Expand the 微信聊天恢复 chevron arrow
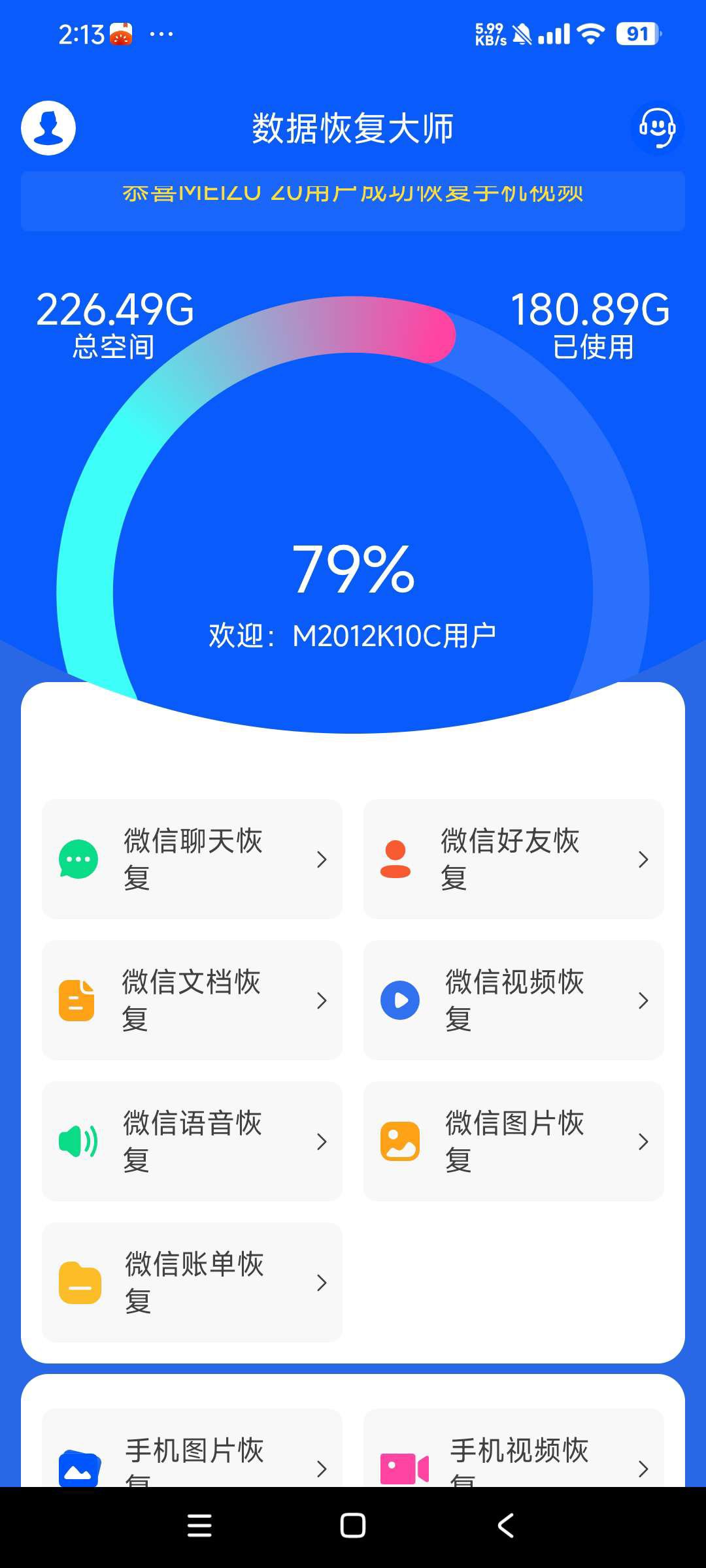This screenshot has height=1568, width=706. [322, 859]
